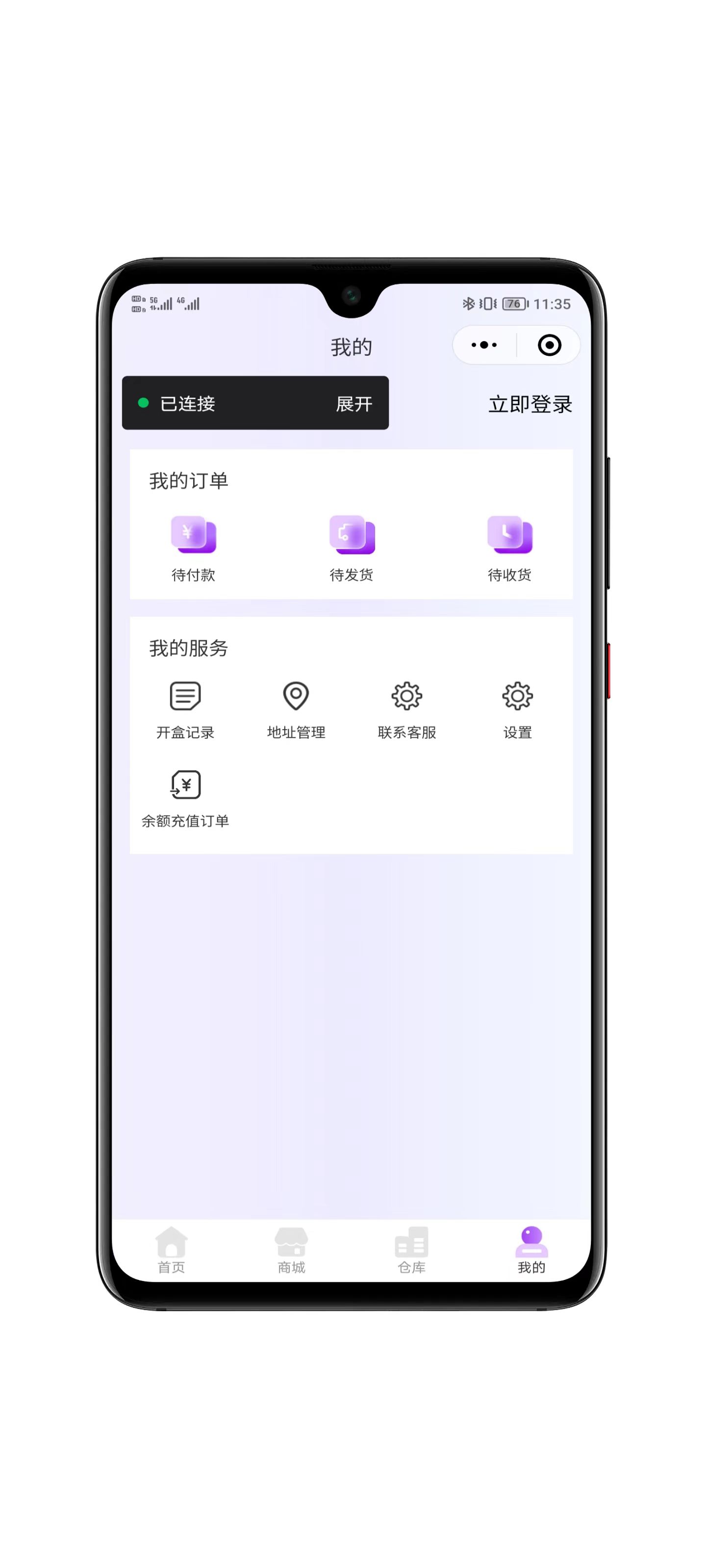Select the 我的 profile tab
The width and height of the screenshot is (706, 1568).
click(531, 1249)
